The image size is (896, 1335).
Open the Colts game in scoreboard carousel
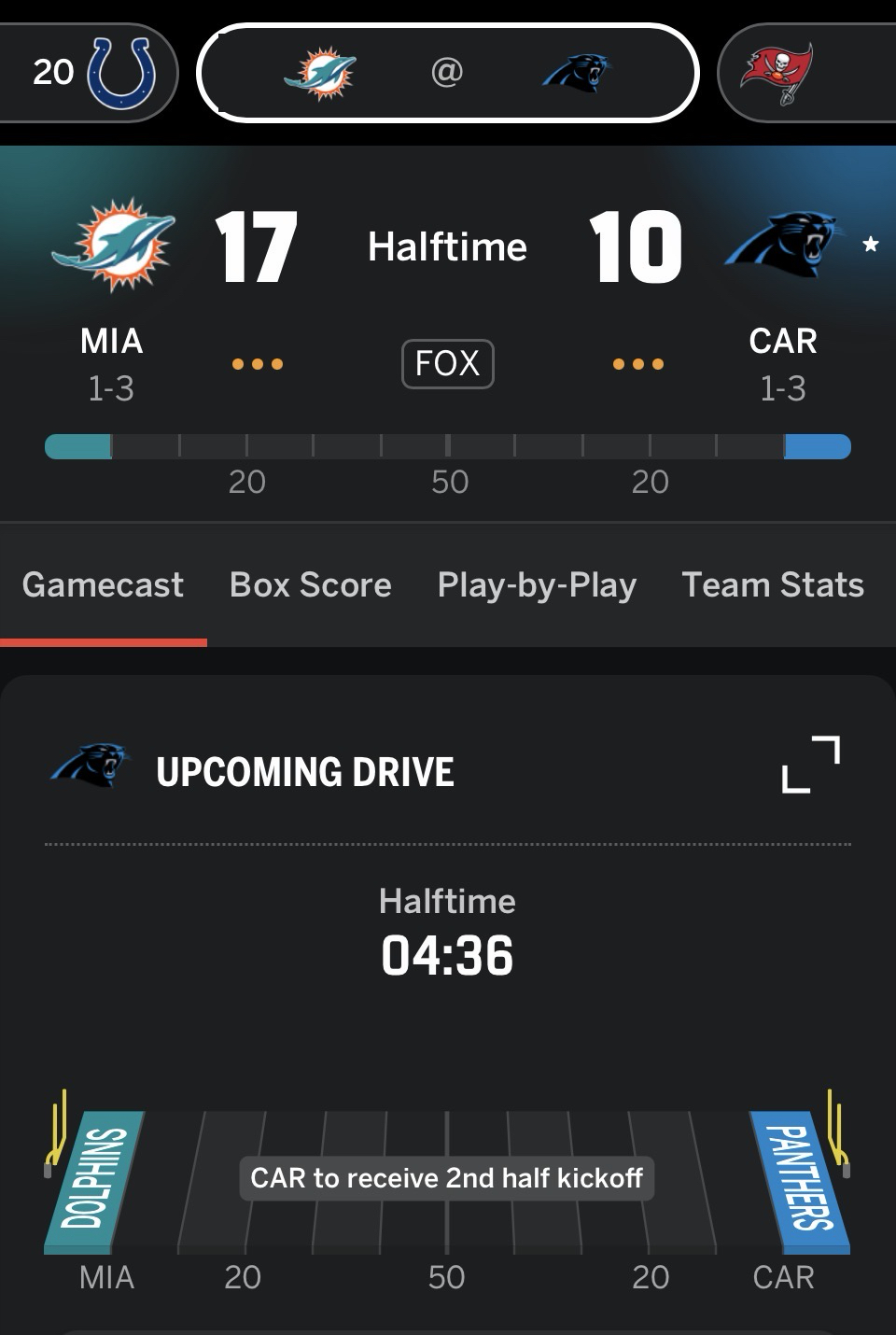pyautogui.click(x=89, y=73)
